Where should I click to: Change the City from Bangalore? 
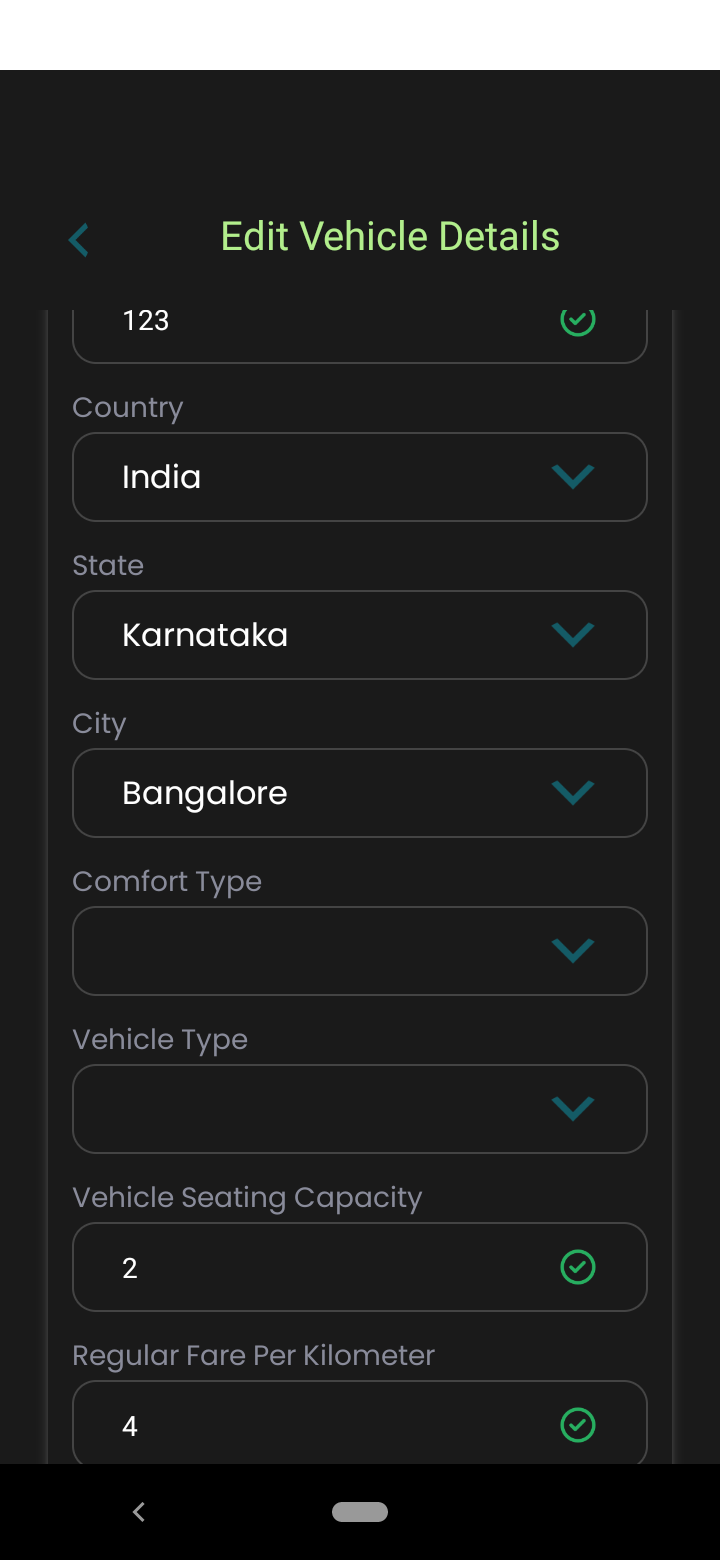[360, 793]
